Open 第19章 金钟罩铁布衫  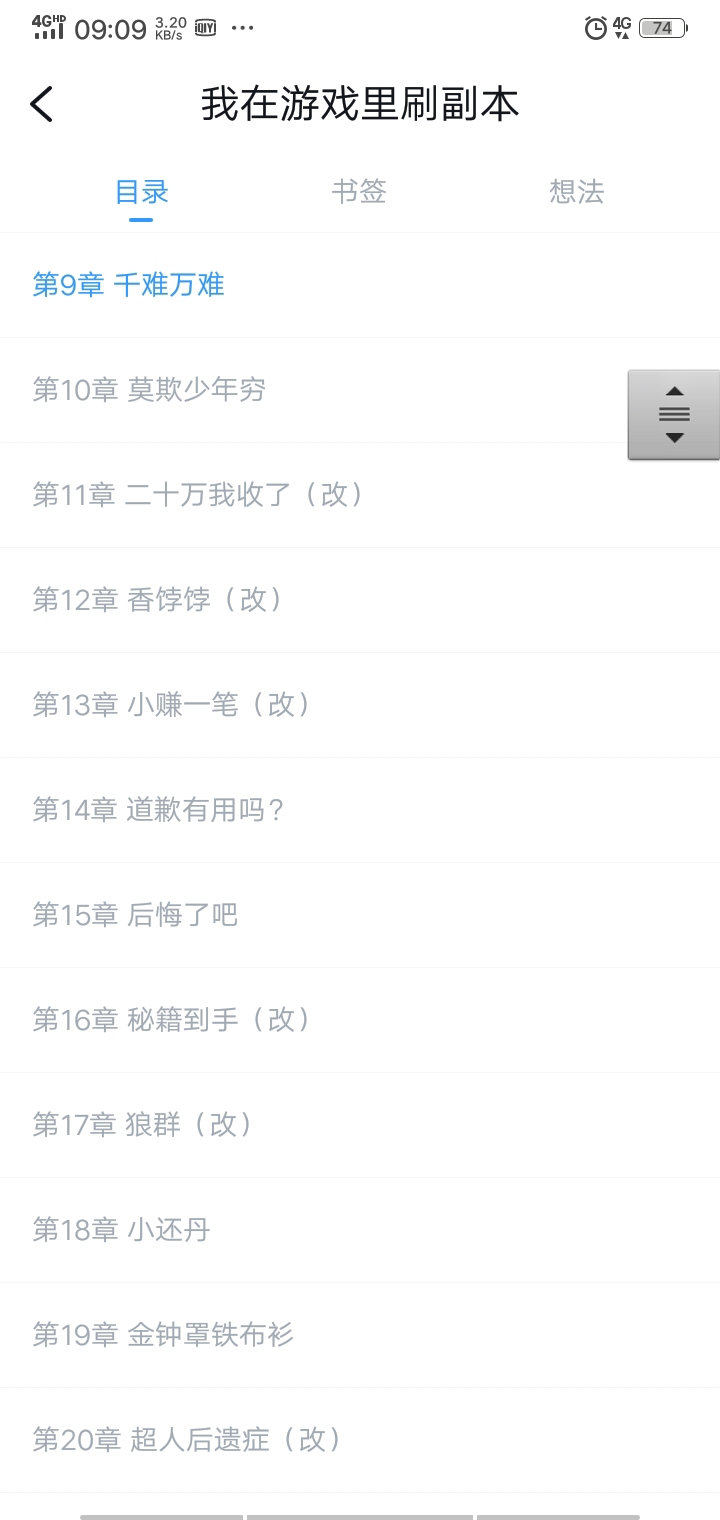click(360, 1335)
